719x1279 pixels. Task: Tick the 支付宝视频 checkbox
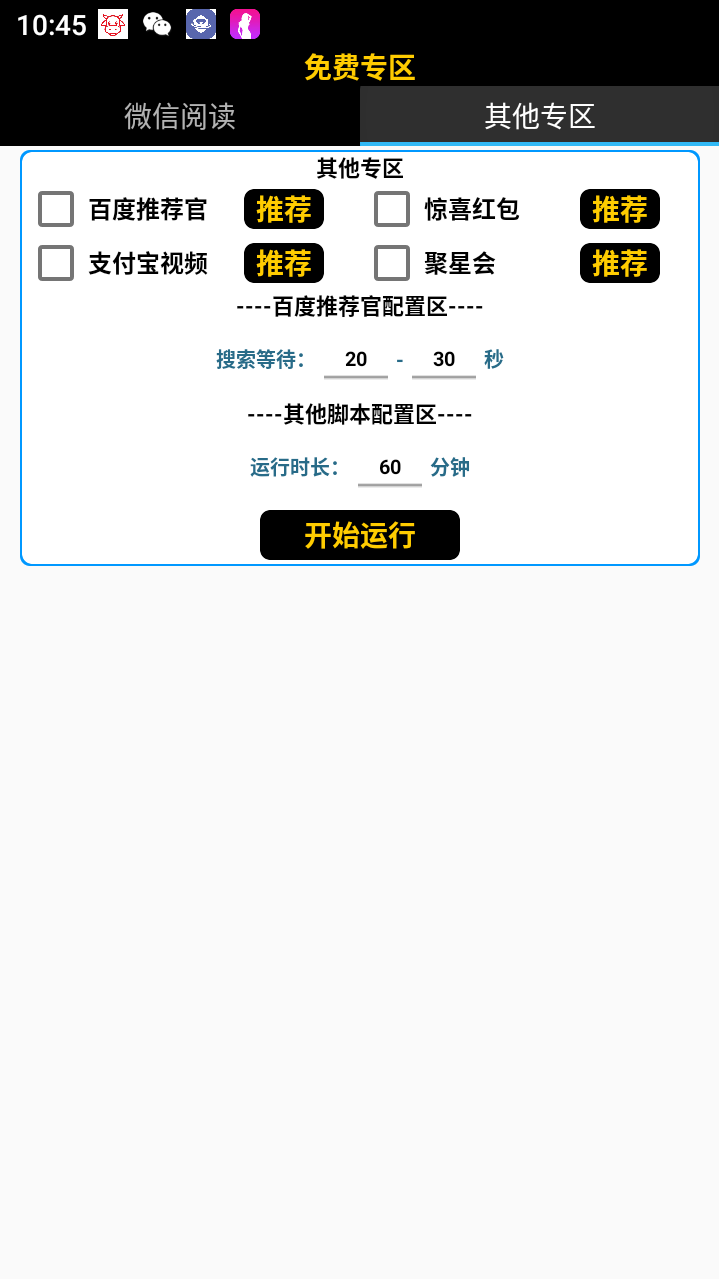click(56, 263)
